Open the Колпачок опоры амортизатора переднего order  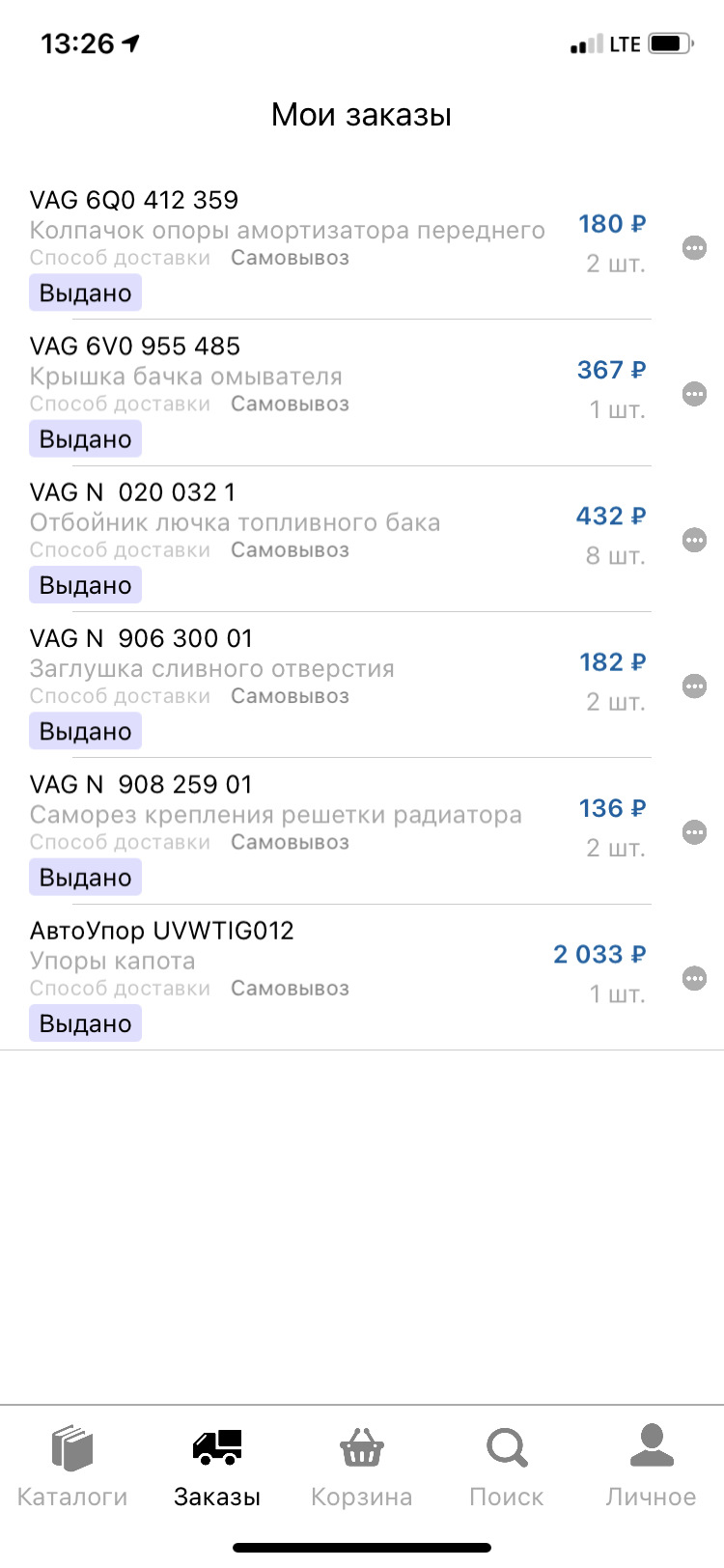[x=287, y=231]
